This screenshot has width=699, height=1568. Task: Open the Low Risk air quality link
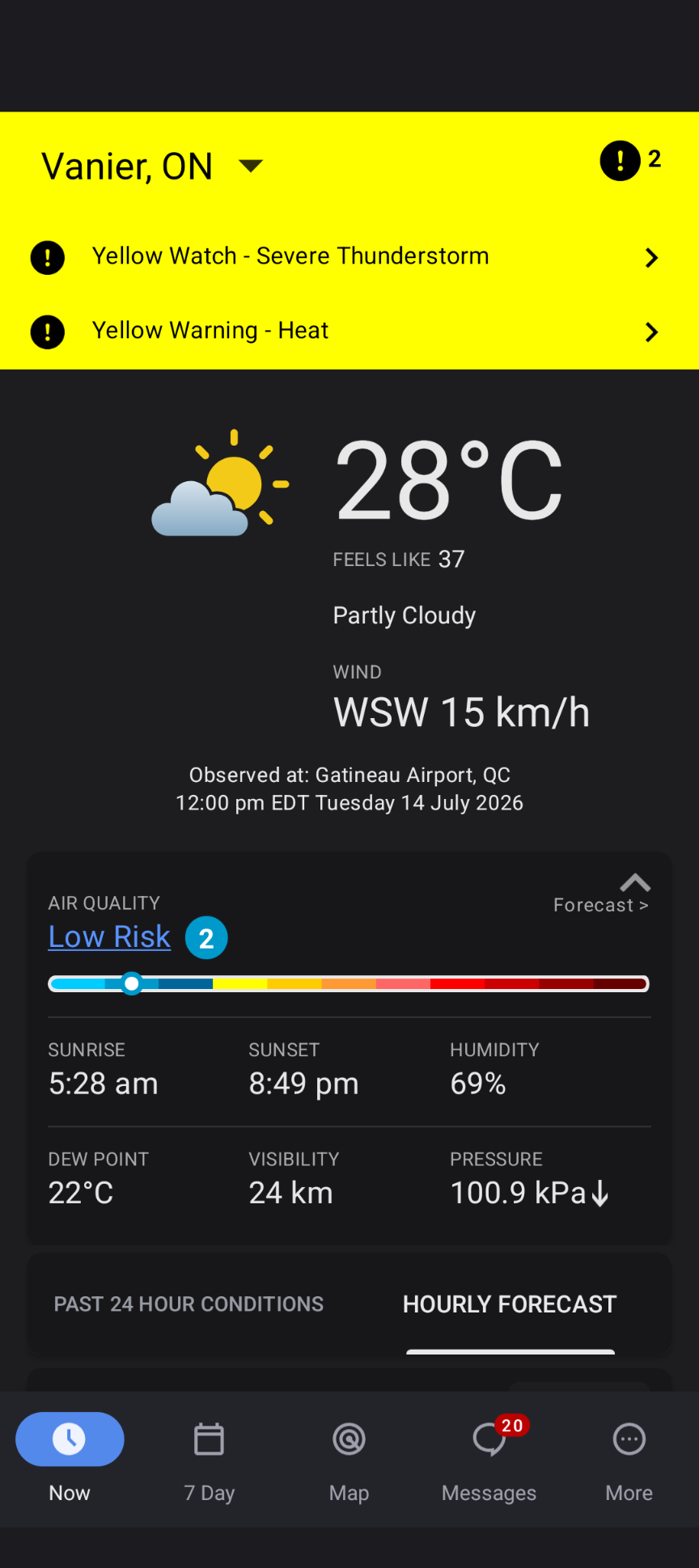[x=109, y=936]
